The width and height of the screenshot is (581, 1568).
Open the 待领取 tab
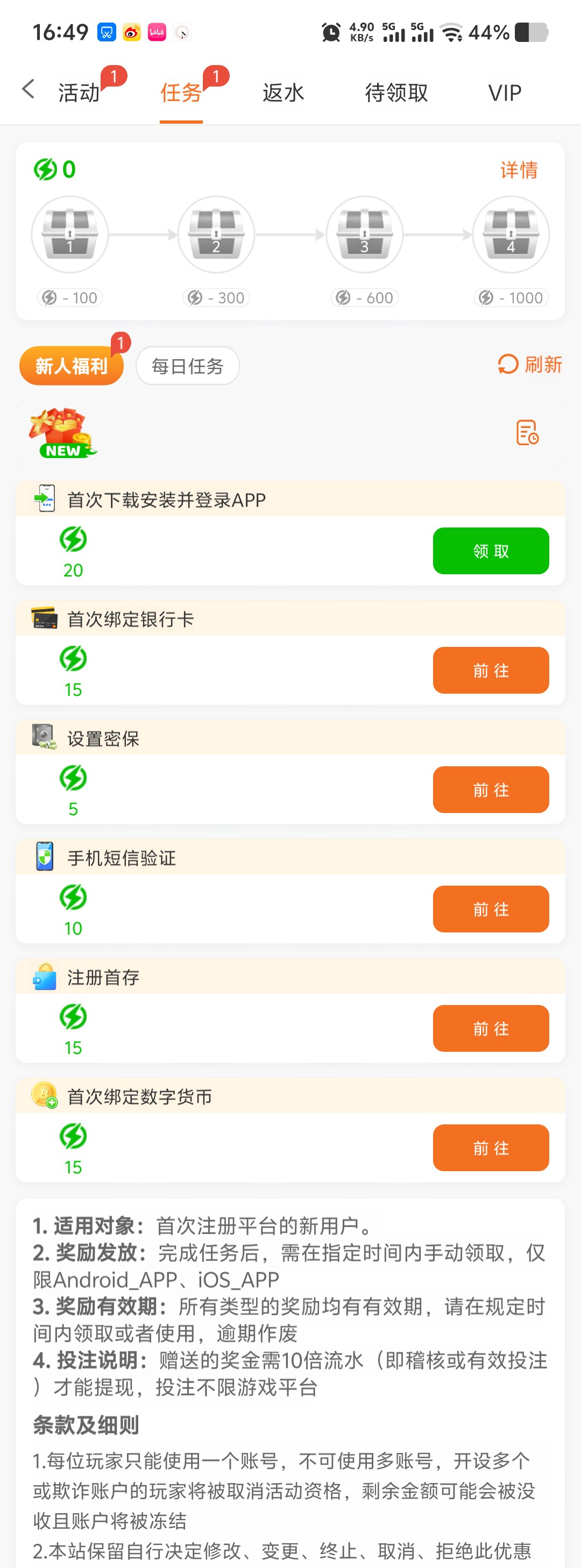point(396,93)
